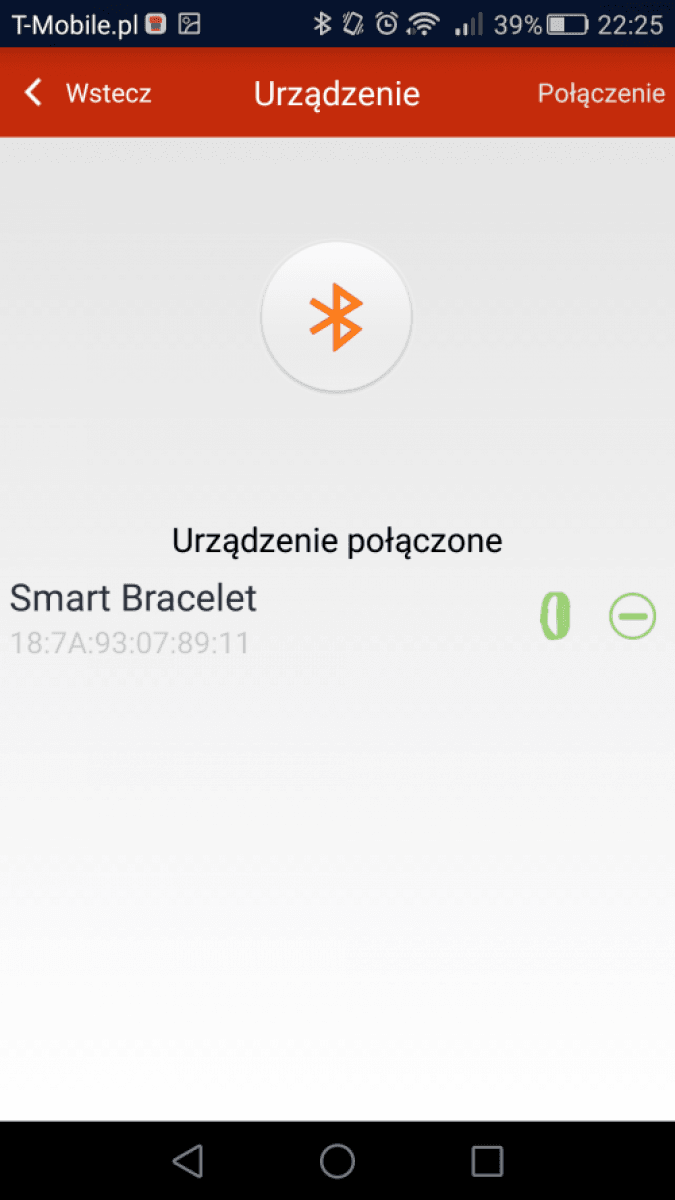The image size is (675, 1200).
Task: Go back using the Wstecz button
Action: click(87, 94)
